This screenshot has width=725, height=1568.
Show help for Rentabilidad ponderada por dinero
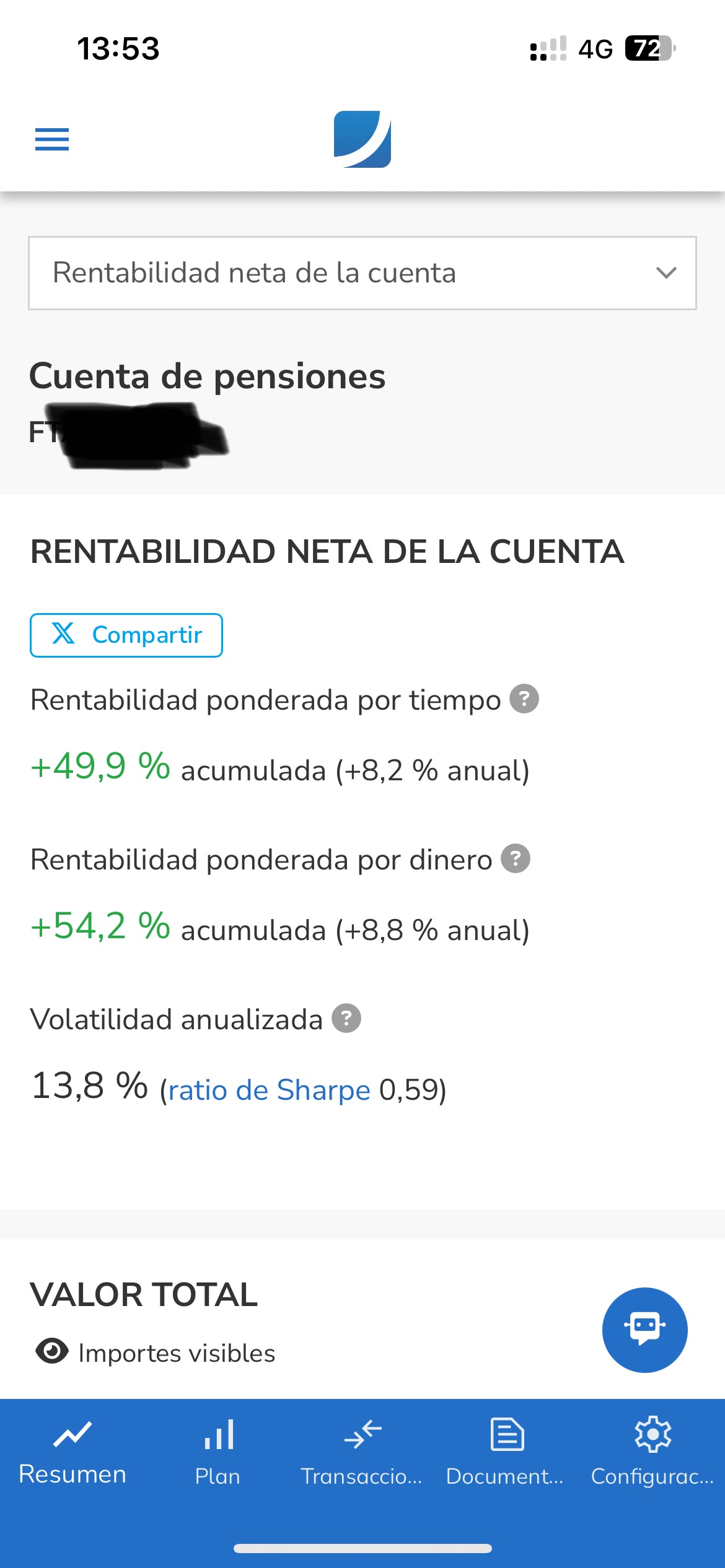(x=516, y=859)
